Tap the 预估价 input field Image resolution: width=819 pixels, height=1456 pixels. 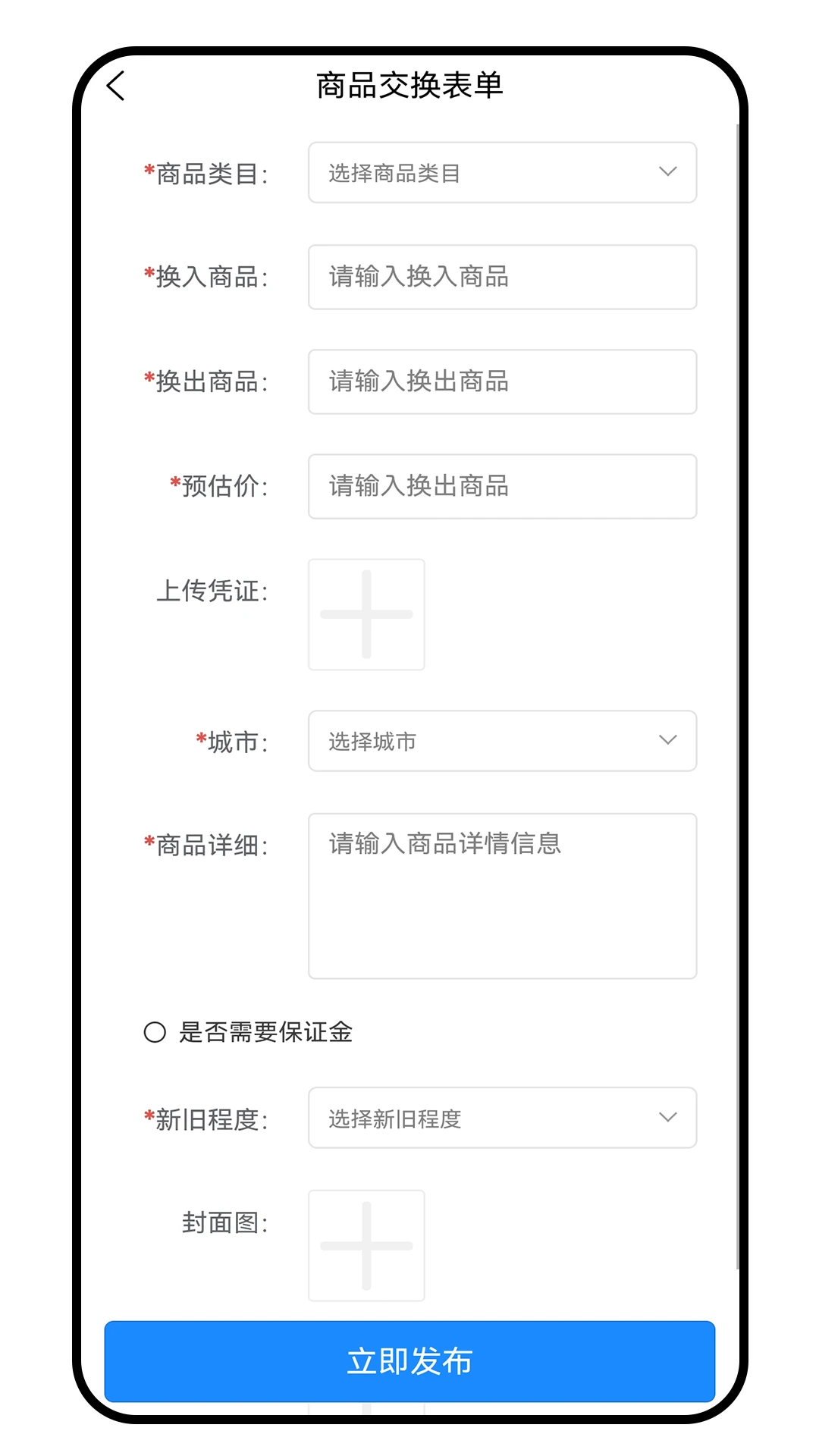(x=502, y=486)
